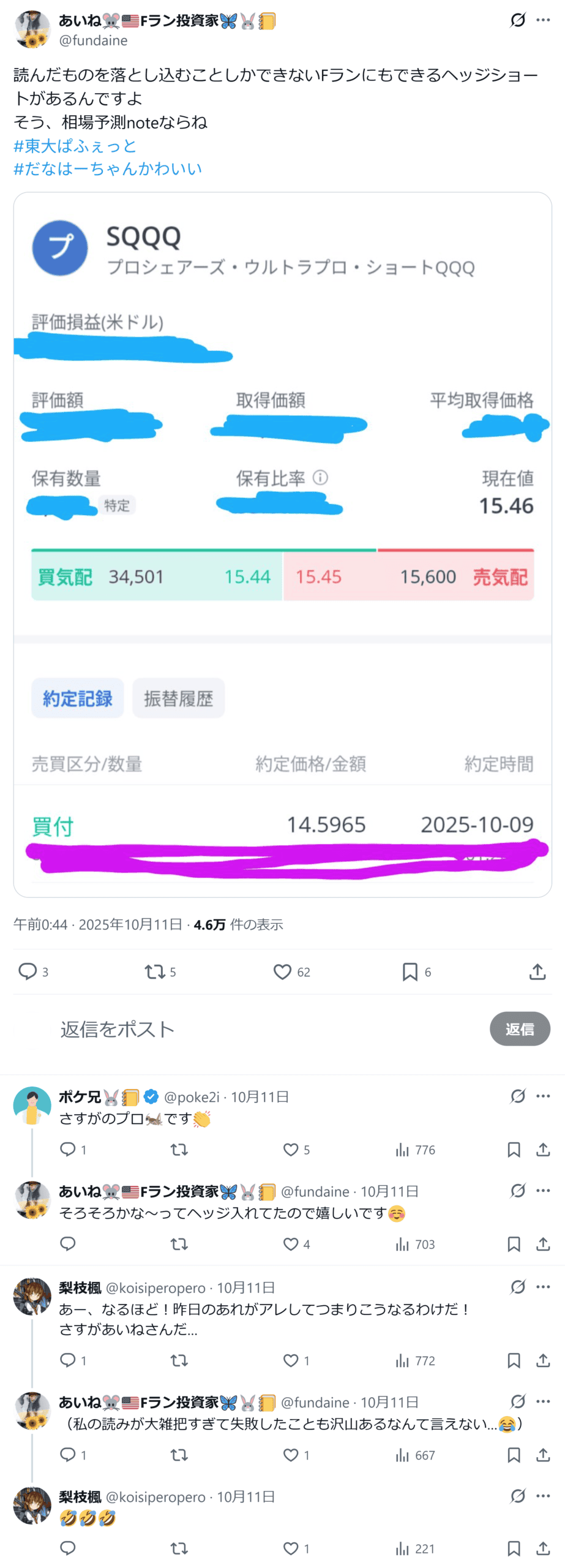Bookmark the main post

coord(410,971)
